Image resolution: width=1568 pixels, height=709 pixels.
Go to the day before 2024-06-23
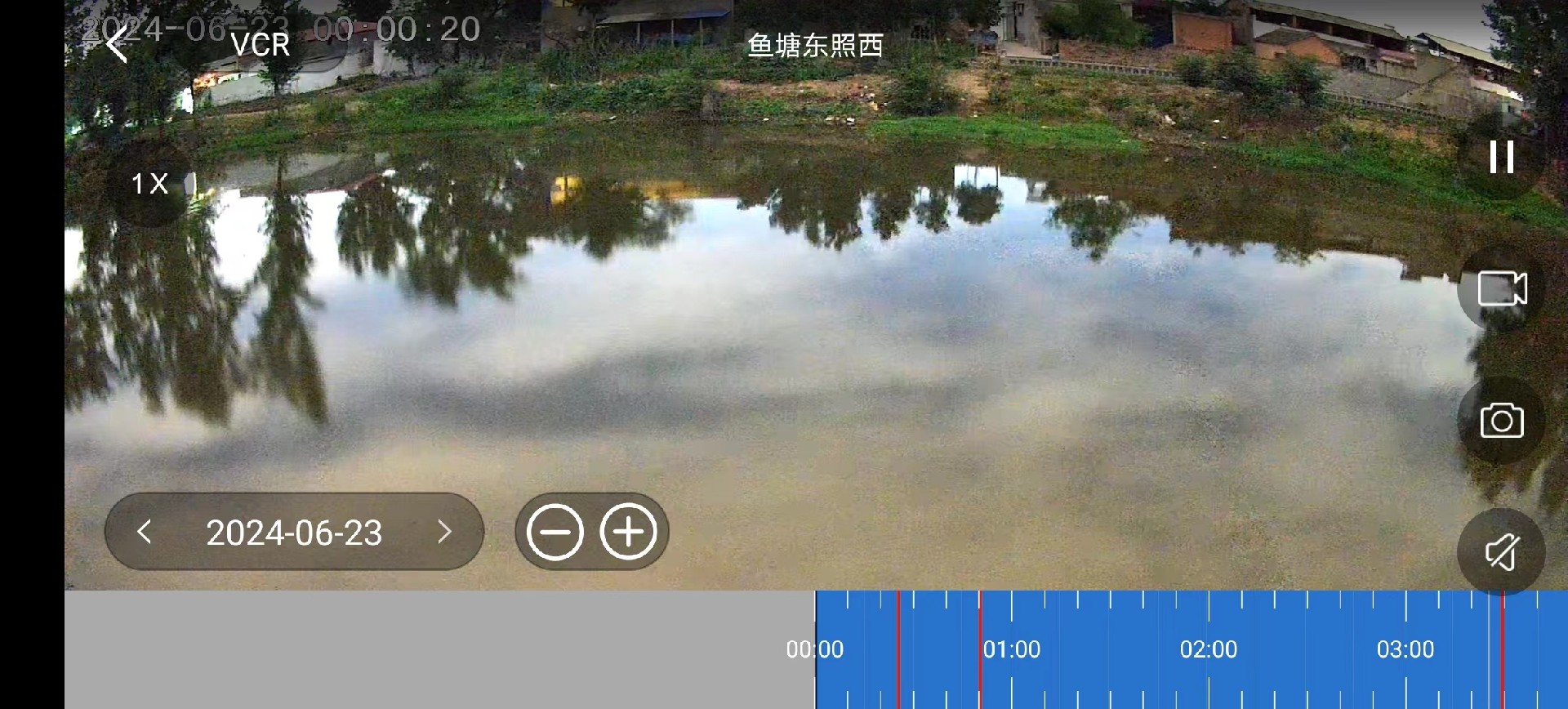(145, 533)
